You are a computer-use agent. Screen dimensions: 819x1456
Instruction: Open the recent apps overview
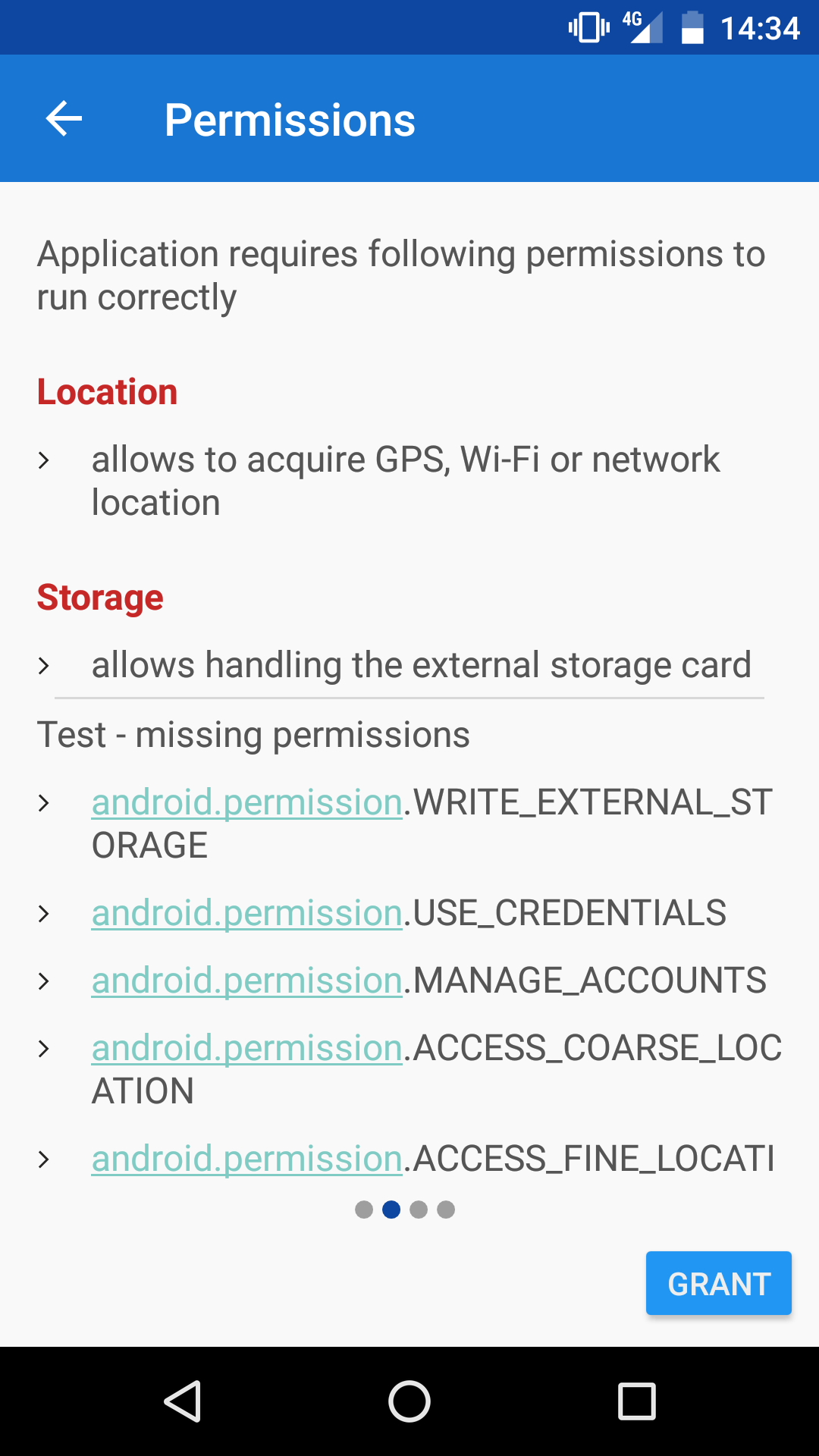pos(636,1401)
